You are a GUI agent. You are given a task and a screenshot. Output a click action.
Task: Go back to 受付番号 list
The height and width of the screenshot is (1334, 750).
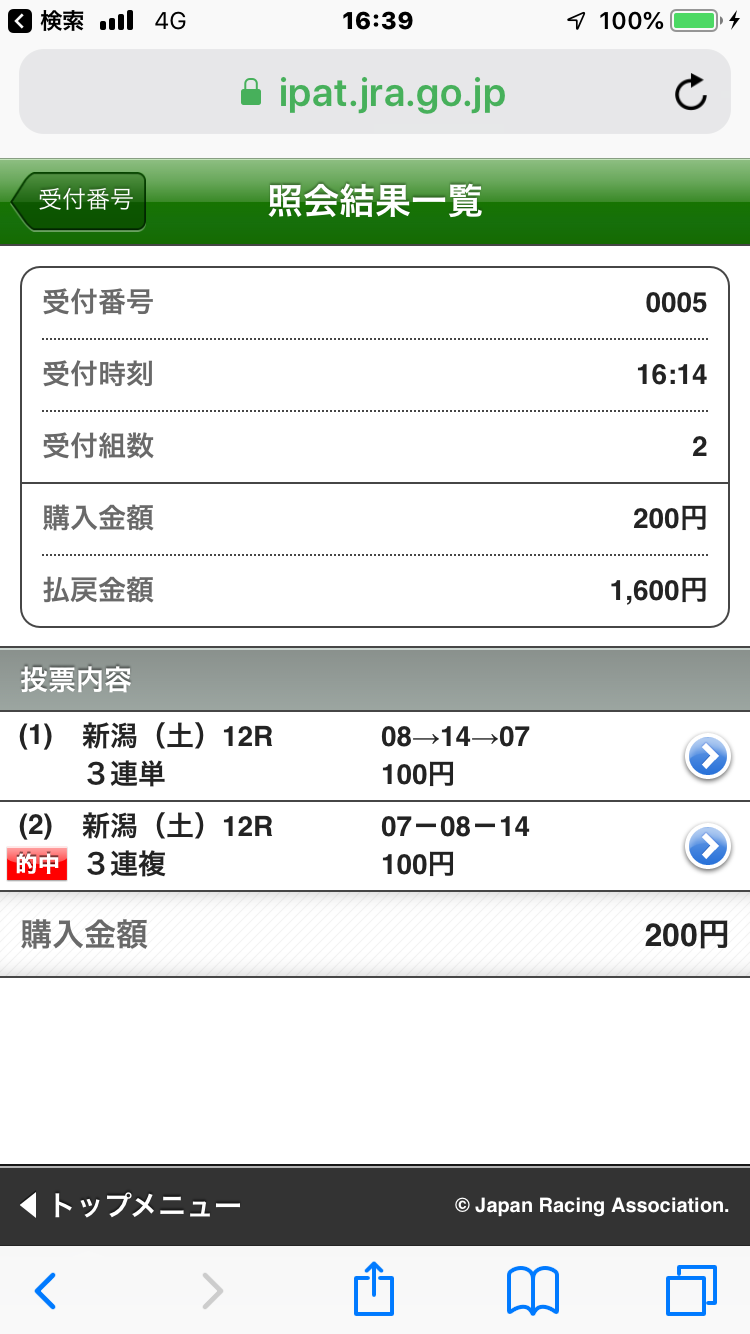coord(80,201)
